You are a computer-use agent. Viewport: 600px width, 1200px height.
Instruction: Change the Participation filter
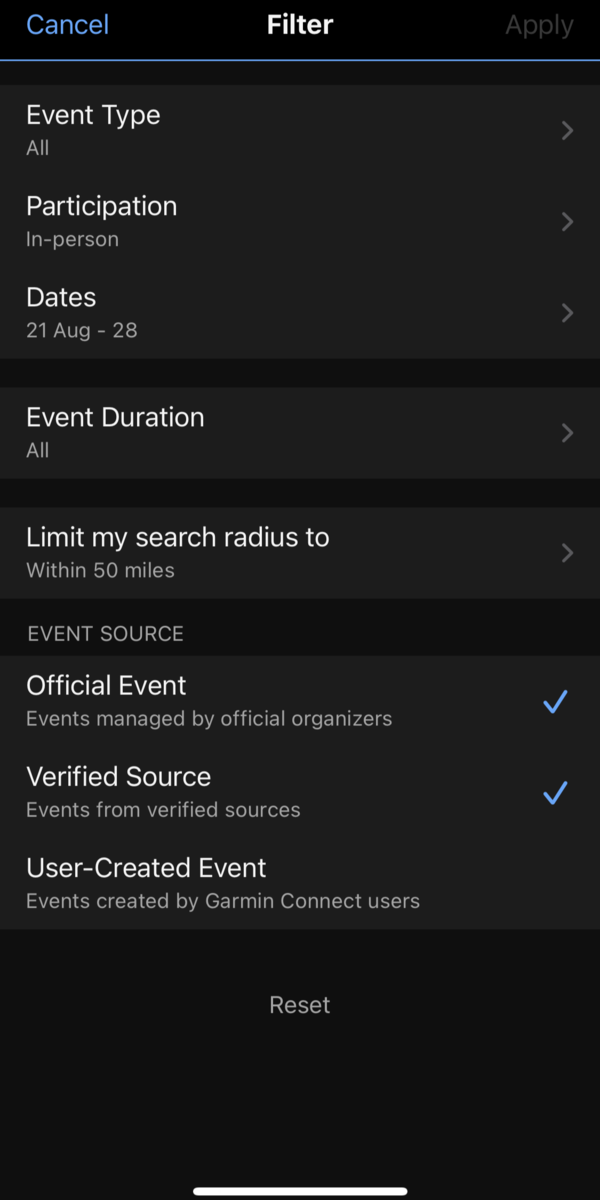(300, 221)
